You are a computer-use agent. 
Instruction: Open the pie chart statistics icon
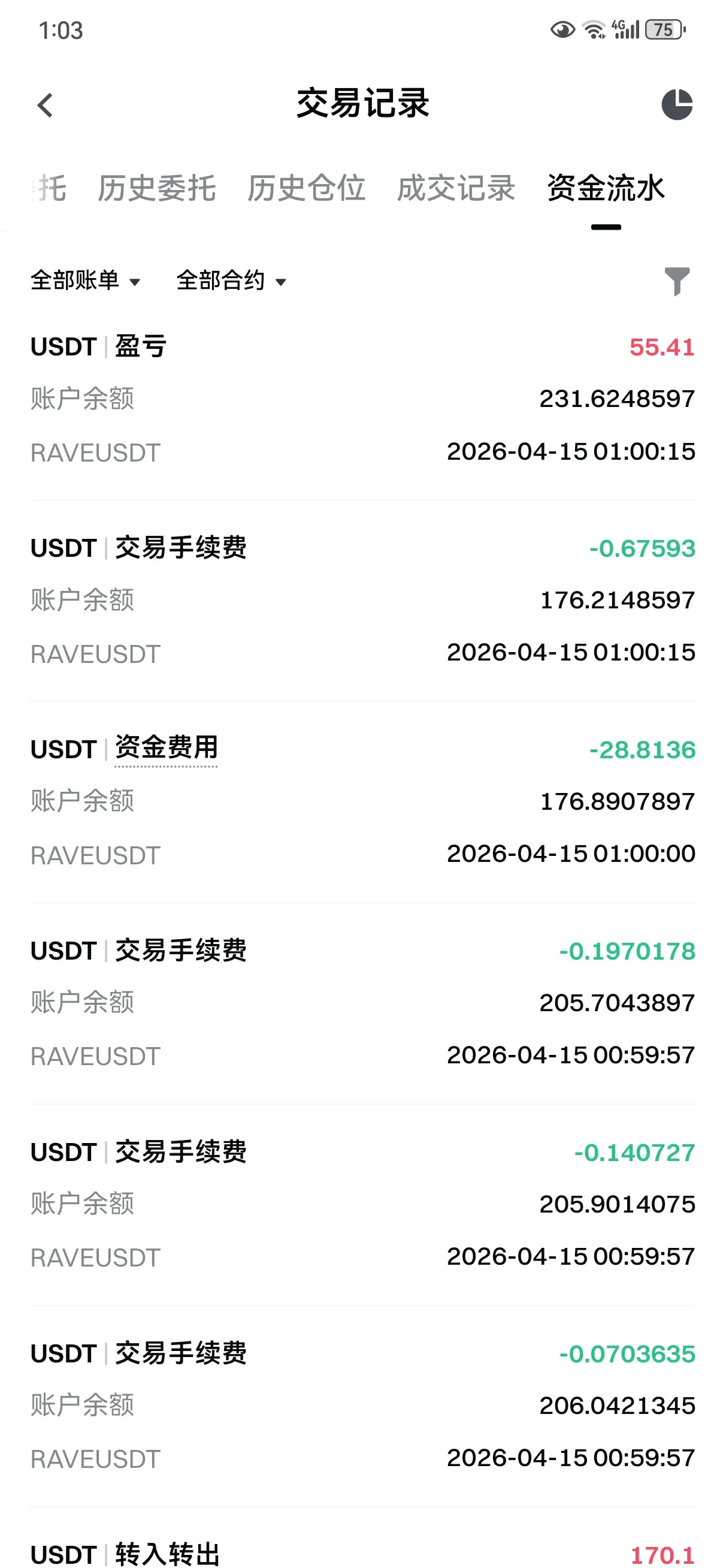(677, 105)
